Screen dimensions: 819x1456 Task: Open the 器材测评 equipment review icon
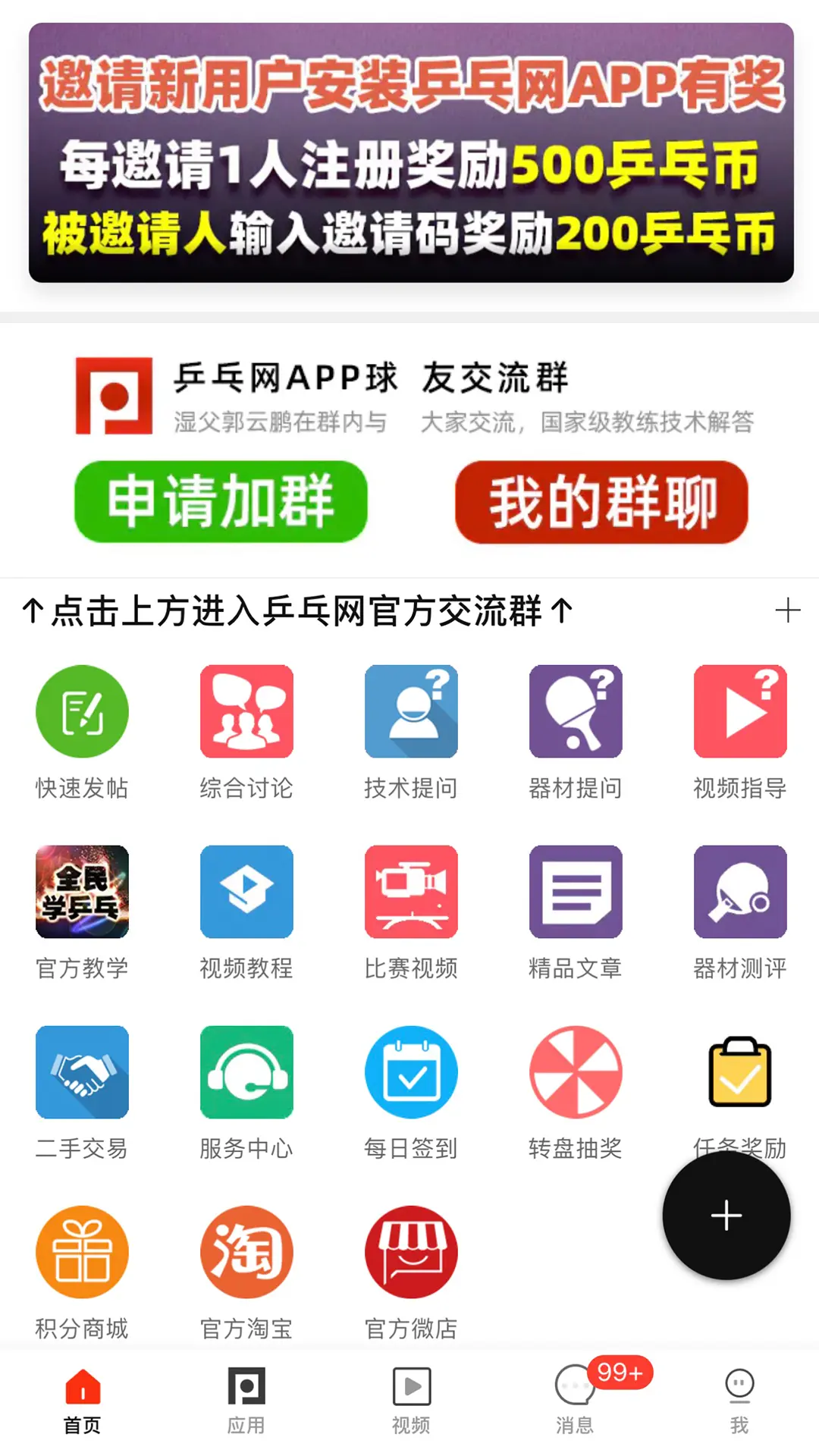pos(739,891)
